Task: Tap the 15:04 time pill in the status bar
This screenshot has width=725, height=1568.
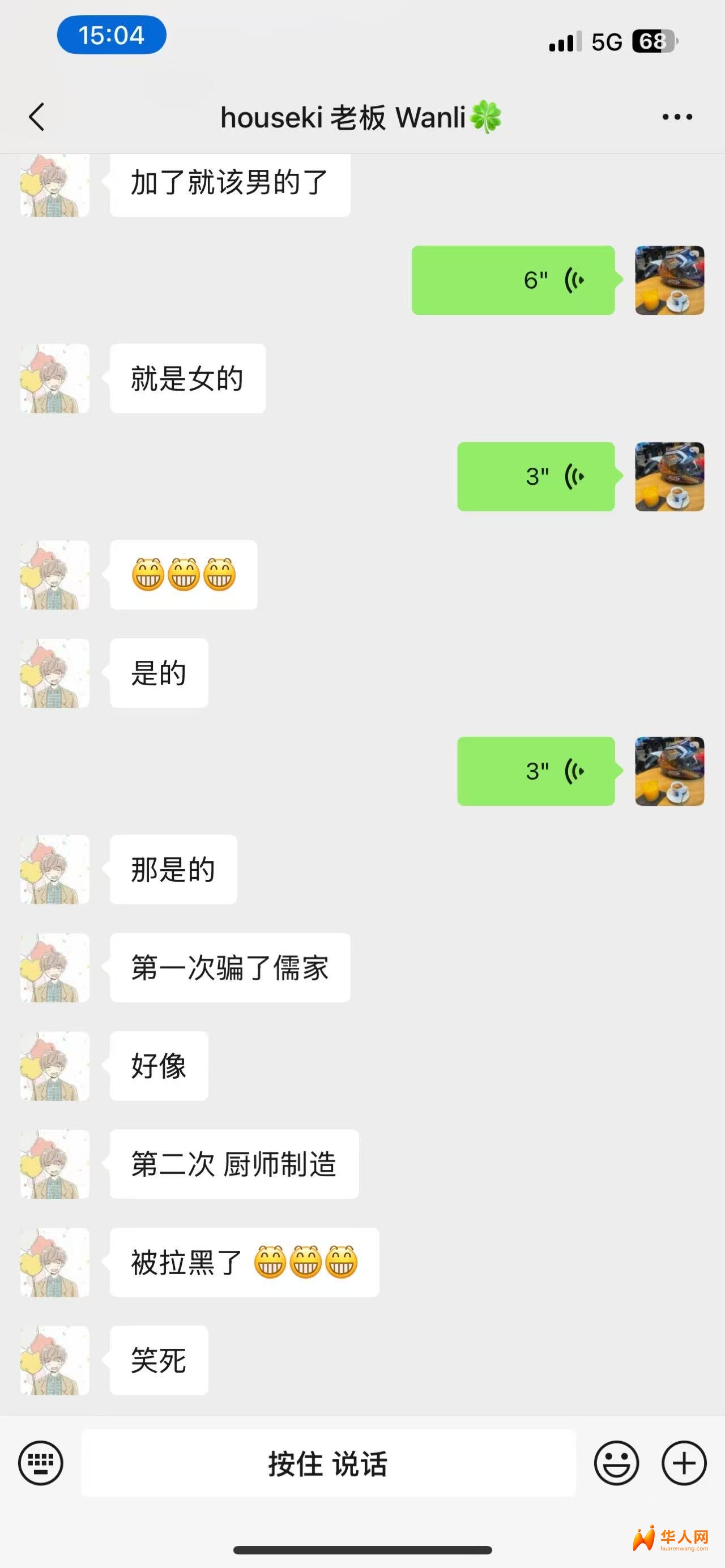Action: (112, 35)
